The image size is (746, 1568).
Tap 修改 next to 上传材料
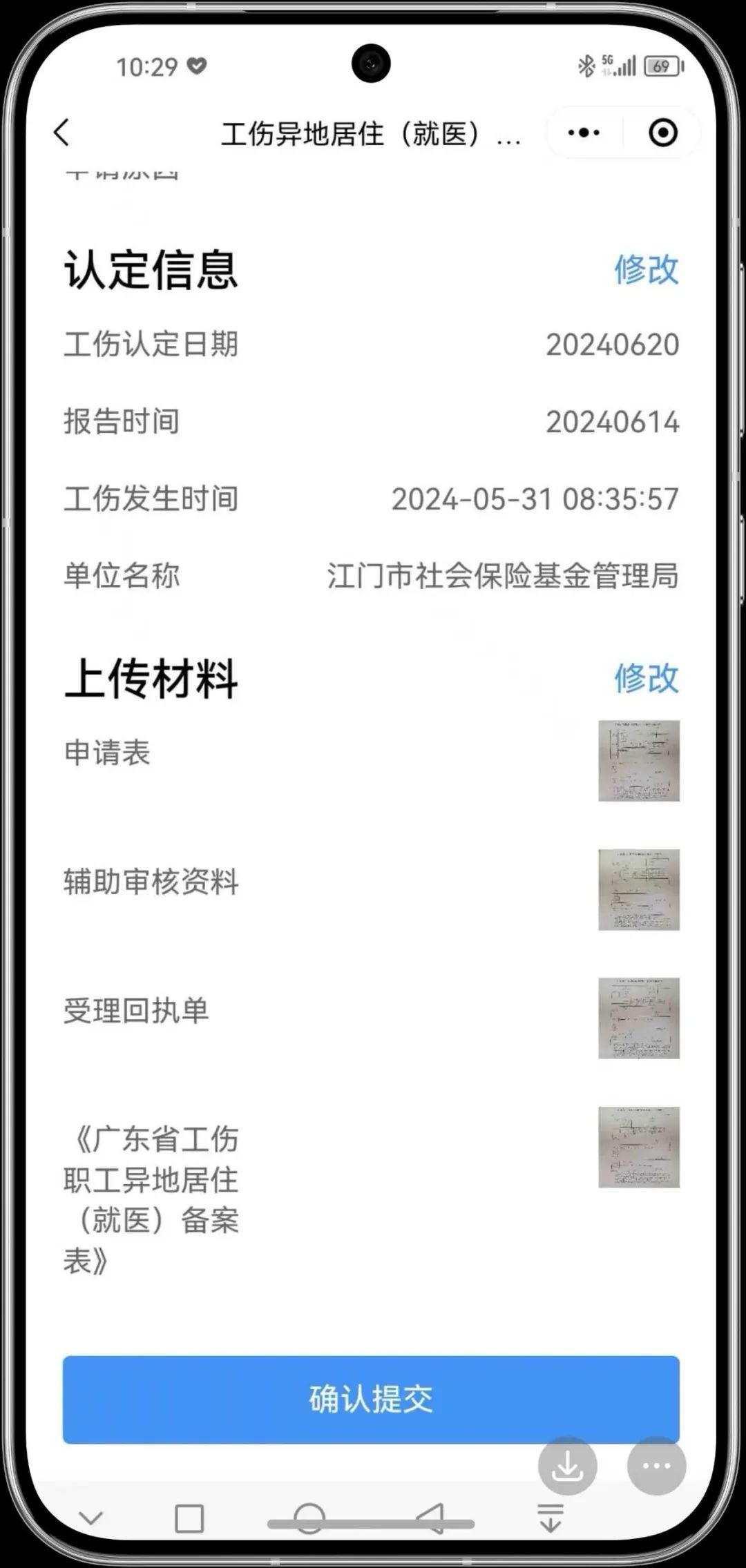coord(647,678)
